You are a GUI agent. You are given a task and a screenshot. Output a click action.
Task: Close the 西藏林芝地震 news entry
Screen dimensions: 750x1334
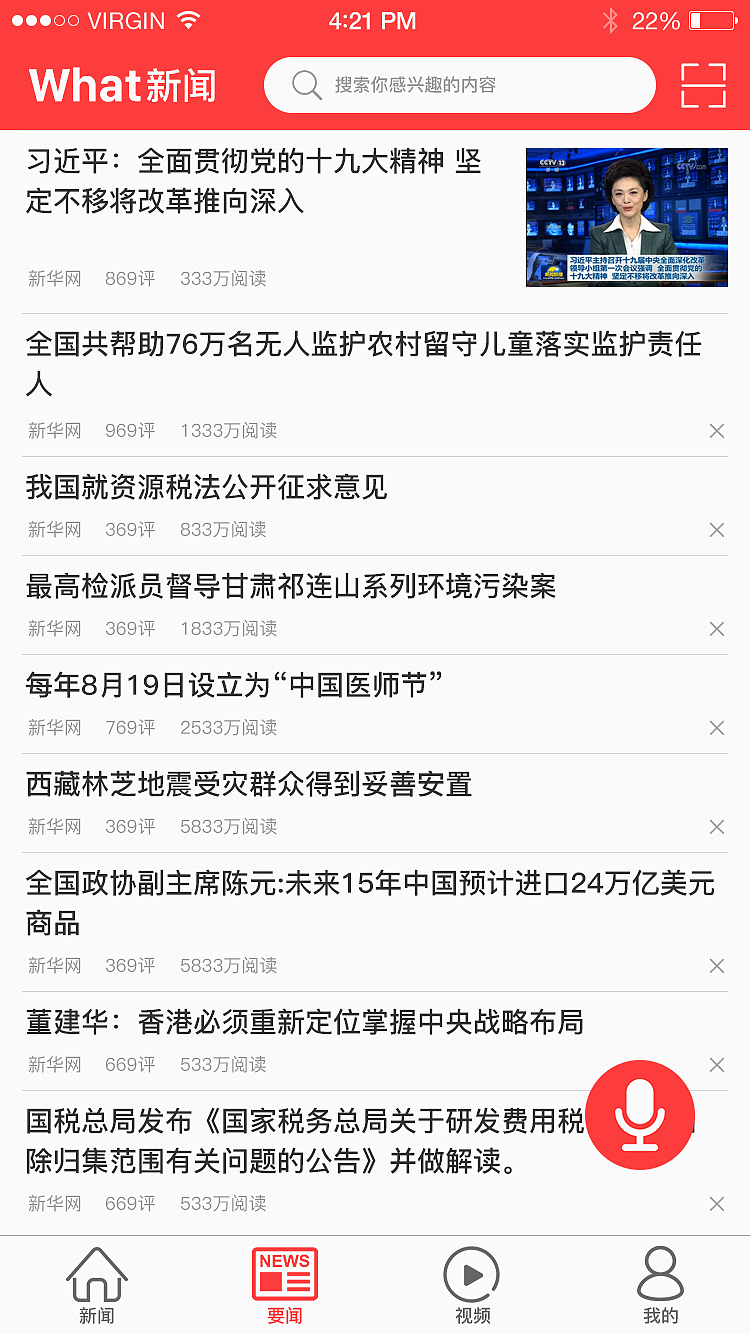(717, 827)
